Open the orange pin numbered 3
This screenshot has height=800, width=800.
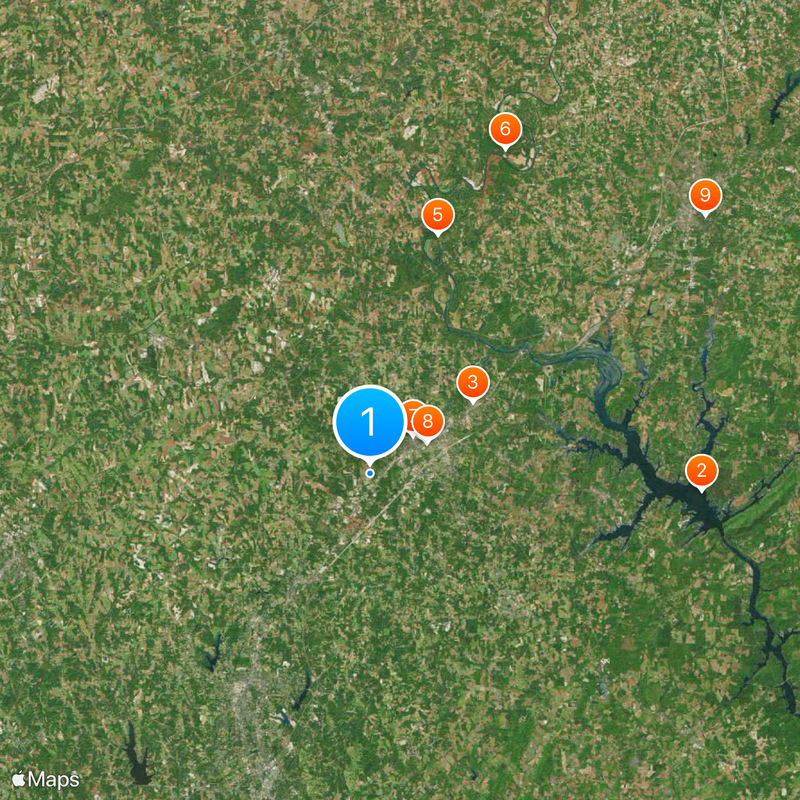tap(472, 381)
